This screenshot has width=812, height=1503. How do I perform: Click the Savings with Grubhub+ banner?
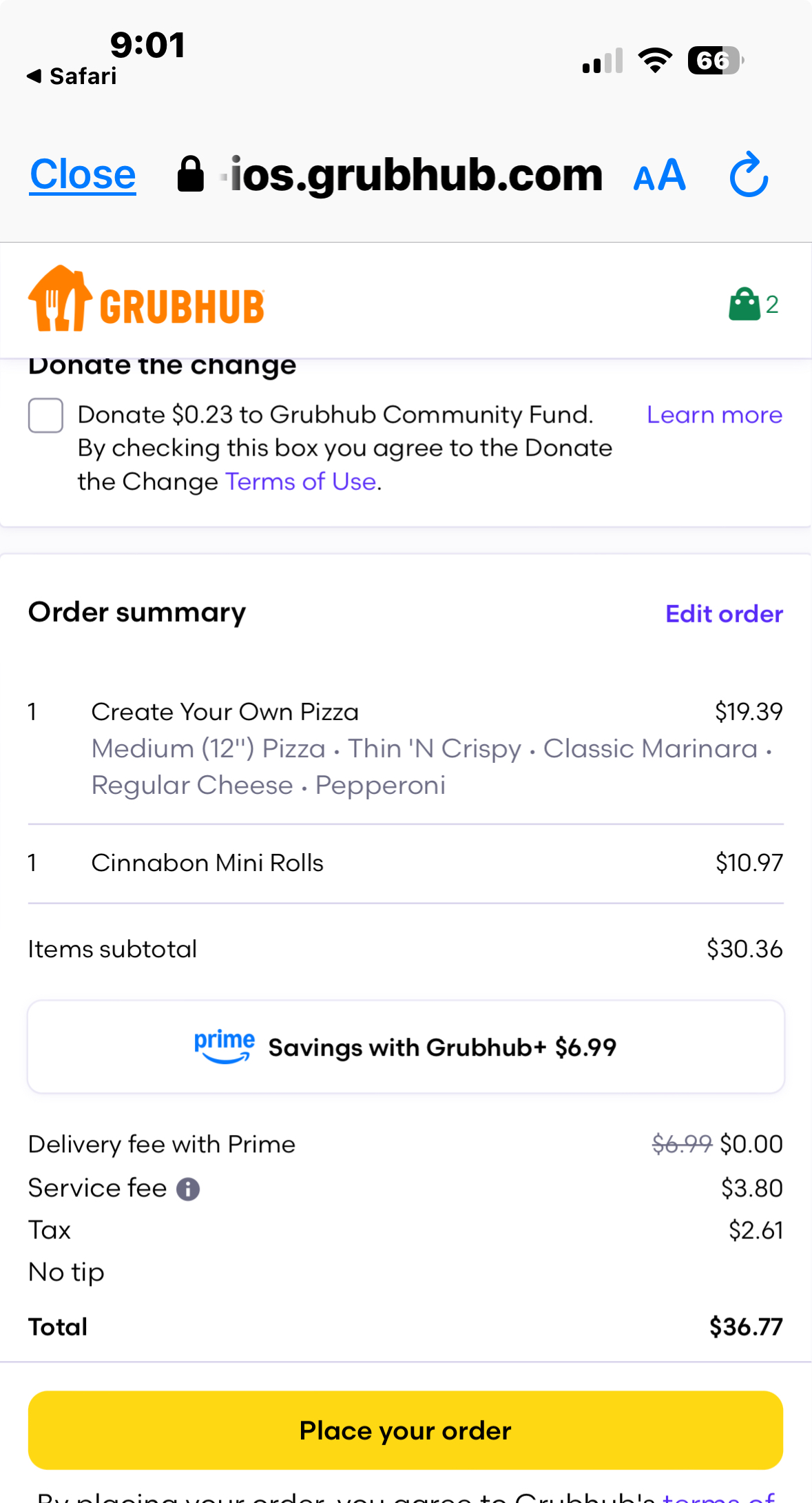point(405,1046)
